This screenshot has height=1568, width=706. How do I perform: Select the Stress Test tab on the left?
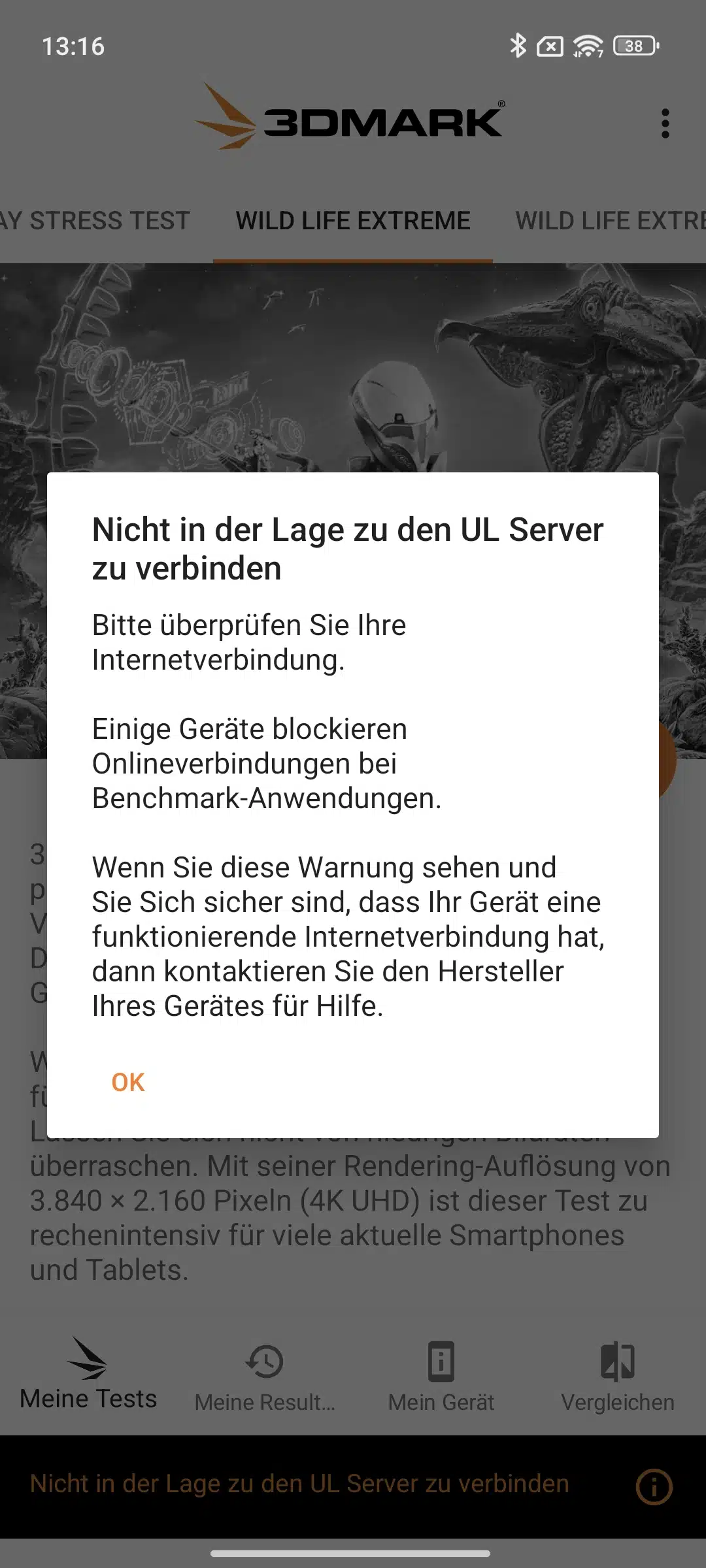95,221
